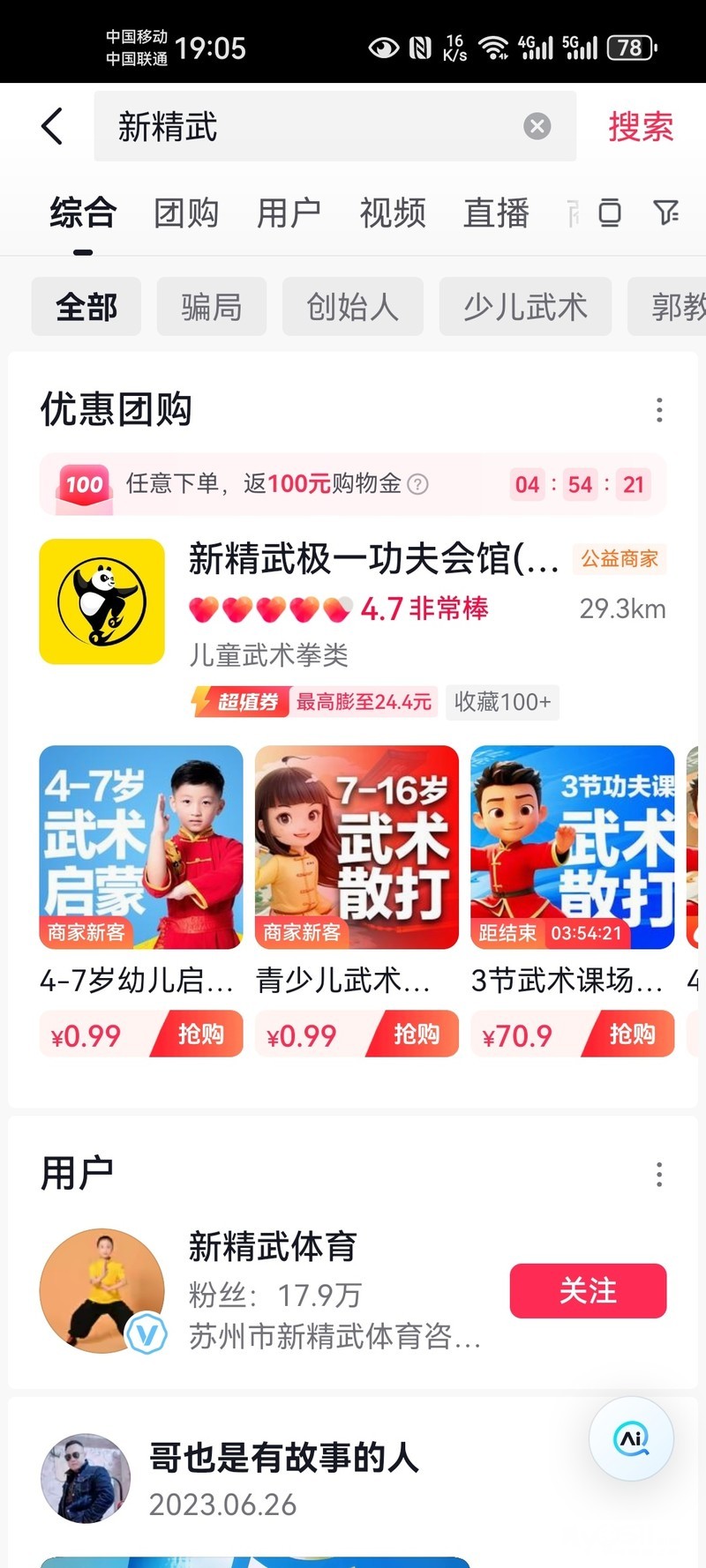
Task: Open the 直播 tab
Action: (496, 213)
